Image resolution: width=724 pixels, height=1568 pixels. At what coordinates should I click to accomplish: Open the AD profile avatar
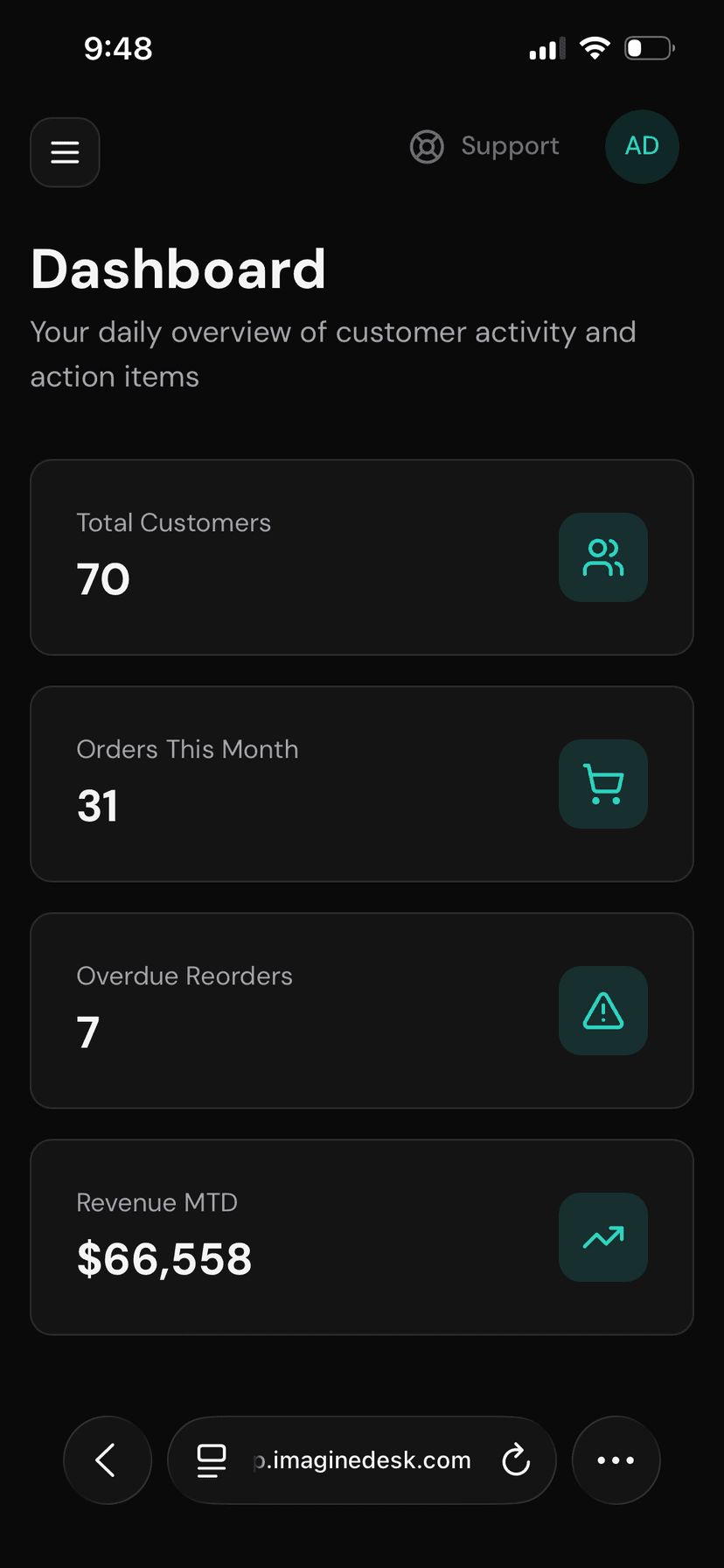point(642,147)
